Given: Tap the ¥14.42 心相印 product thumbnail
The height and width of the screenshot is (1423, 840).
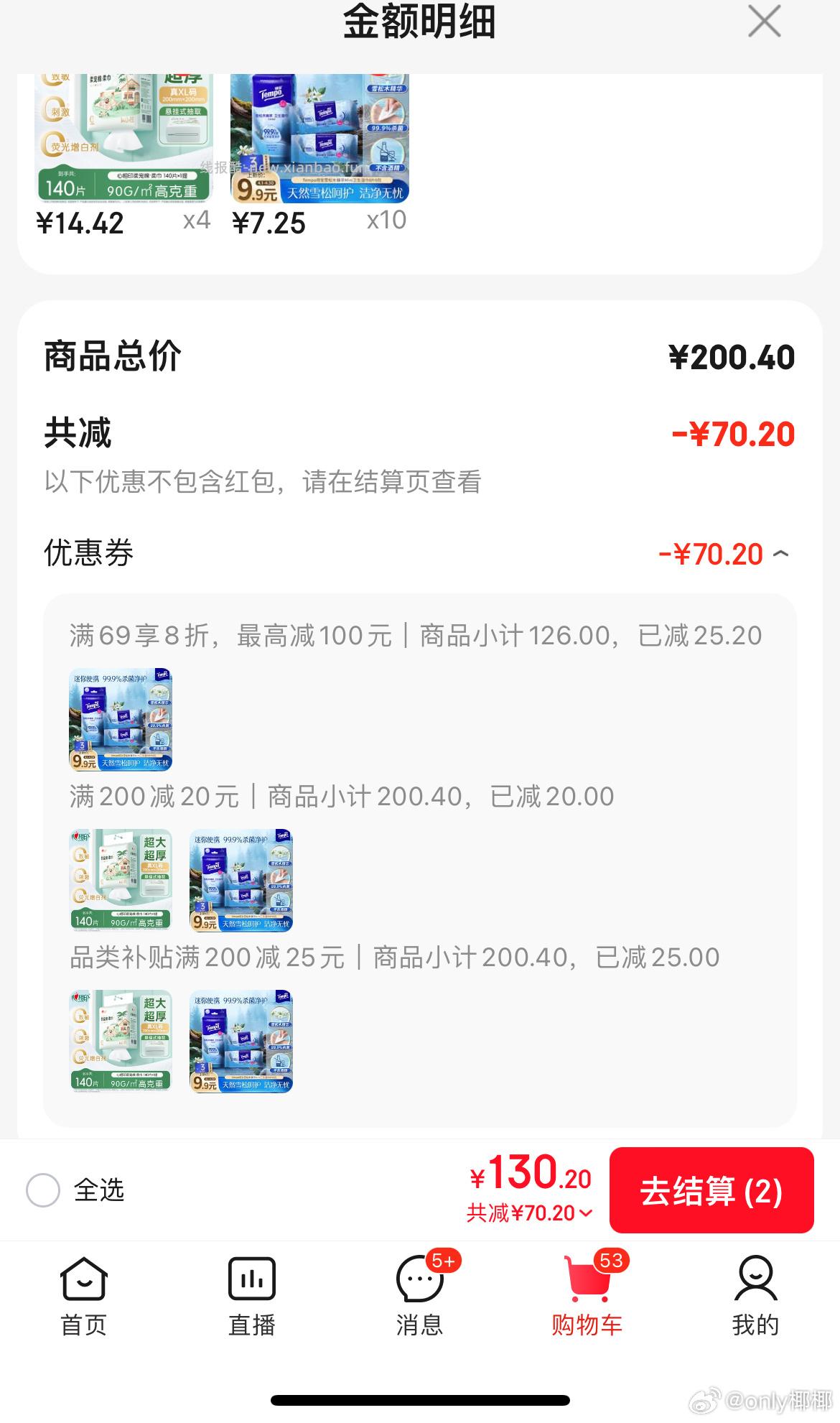Looking at the screenshot, I should point(122,136).
